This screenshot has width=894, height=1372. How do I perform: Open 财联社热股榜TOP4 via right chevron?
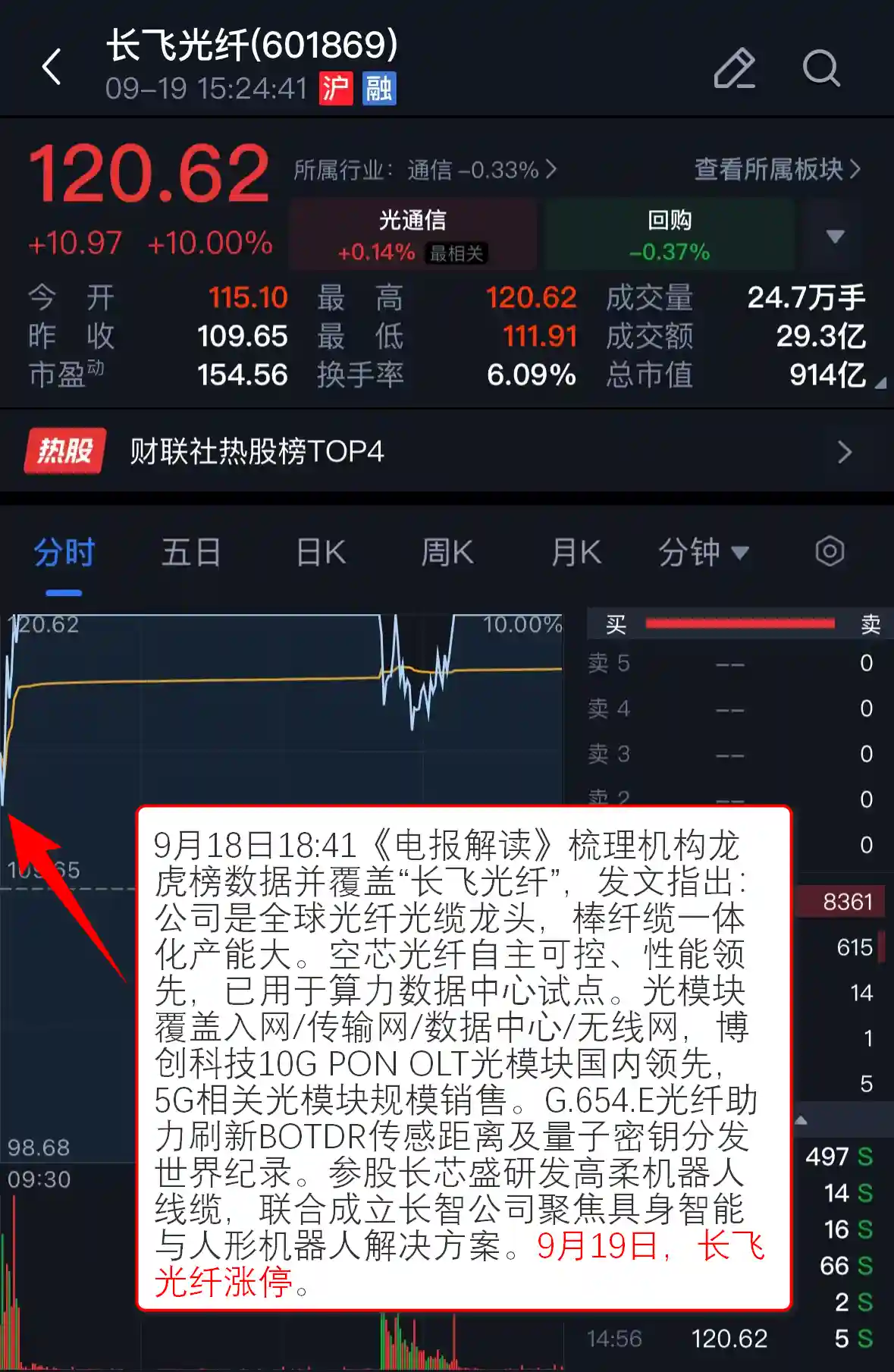845,451
